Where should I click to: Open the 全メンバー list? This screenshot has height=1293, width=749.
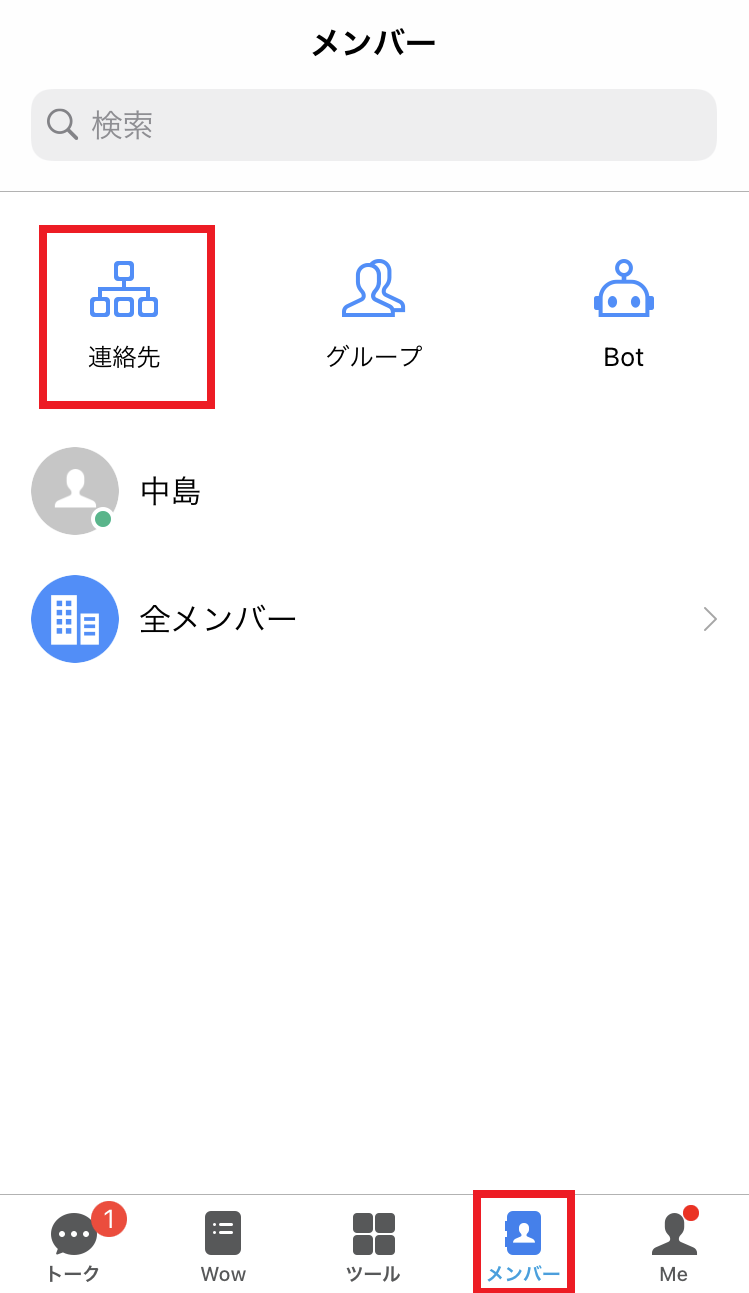point(374,619)
